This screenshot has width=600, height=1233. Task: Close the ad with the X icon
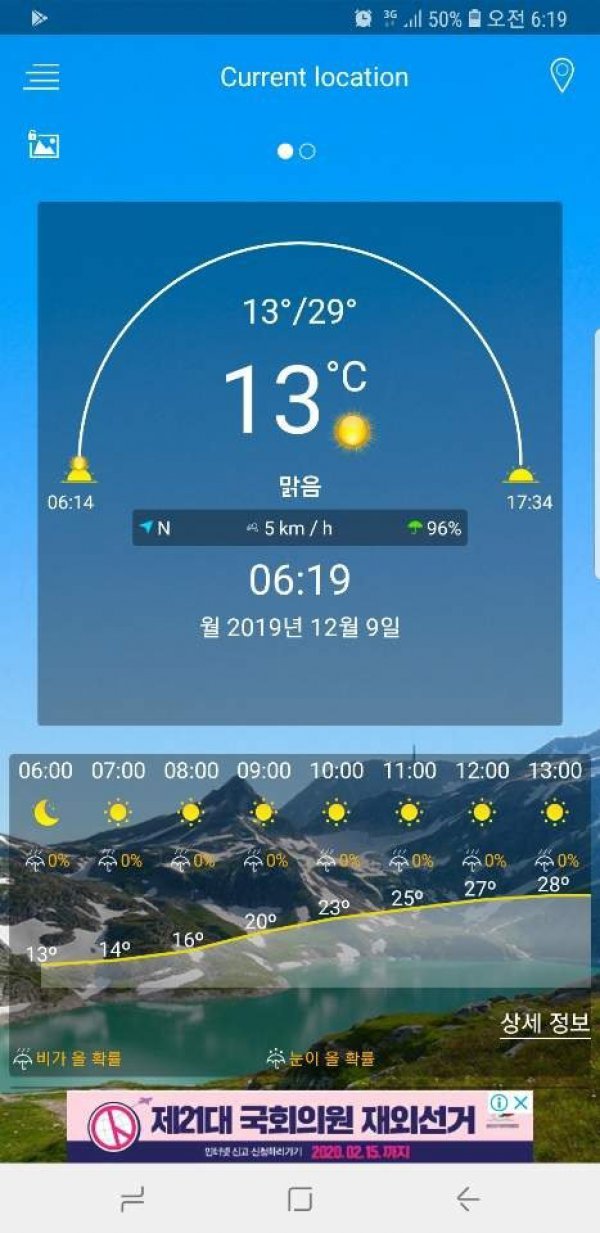click(x=521, y=1102)
